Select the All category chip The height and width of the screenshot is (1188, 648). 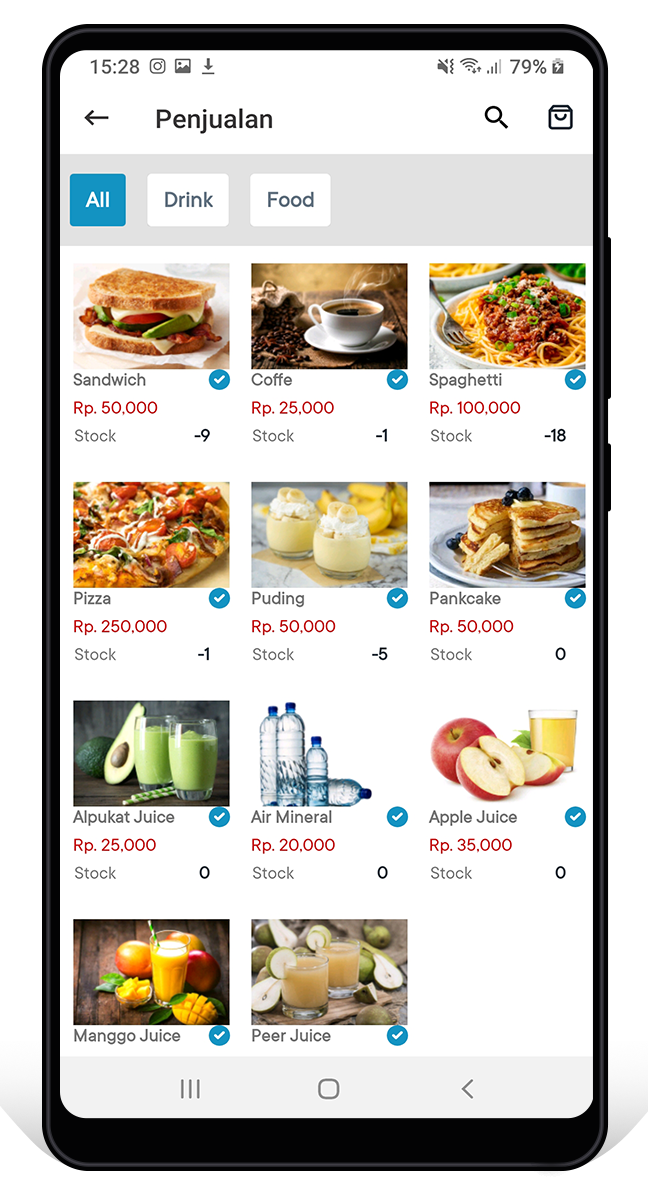coord(98,200)
